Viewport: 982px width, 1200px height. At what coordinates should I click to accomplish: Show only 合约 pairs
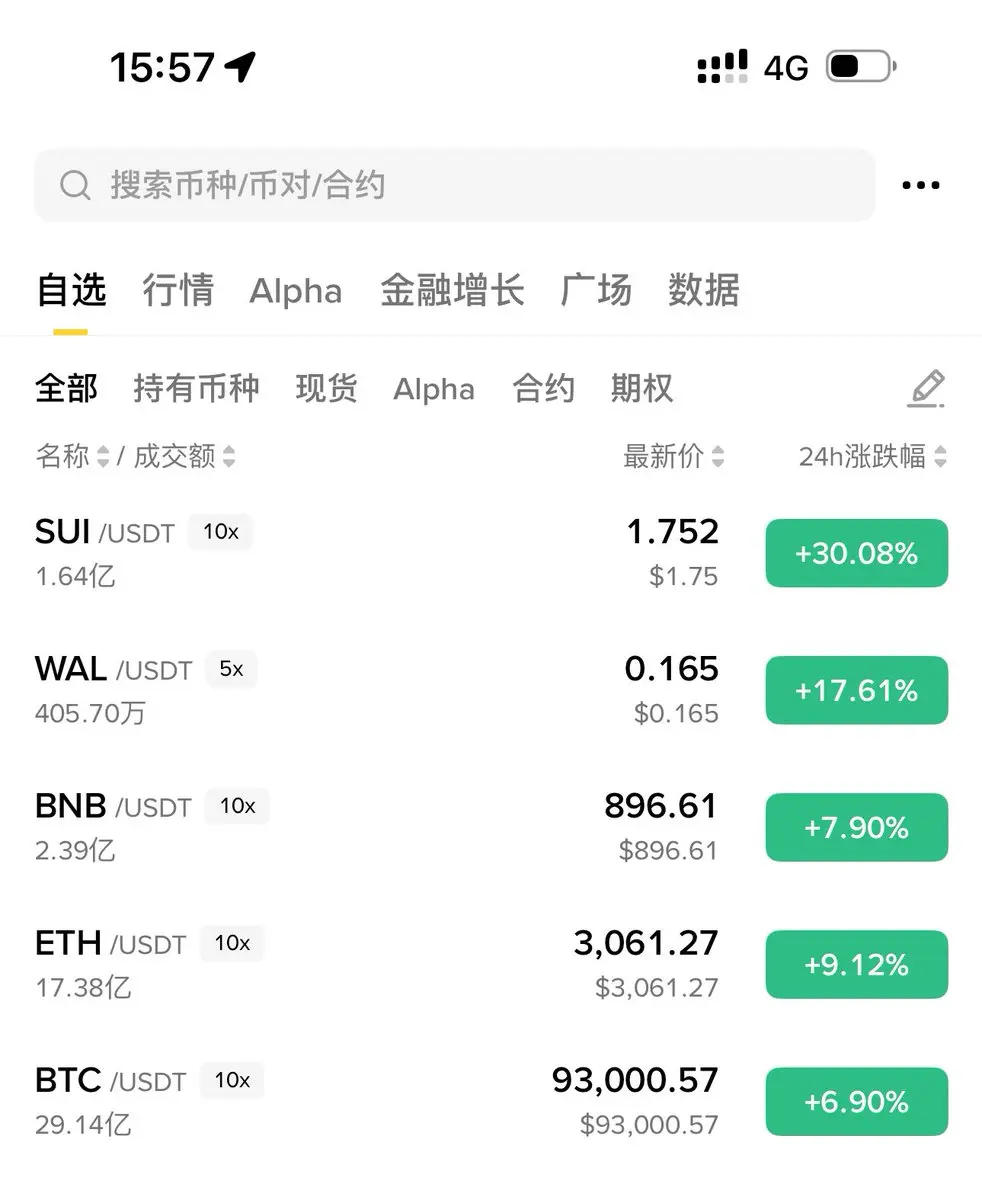pos(543,388)
